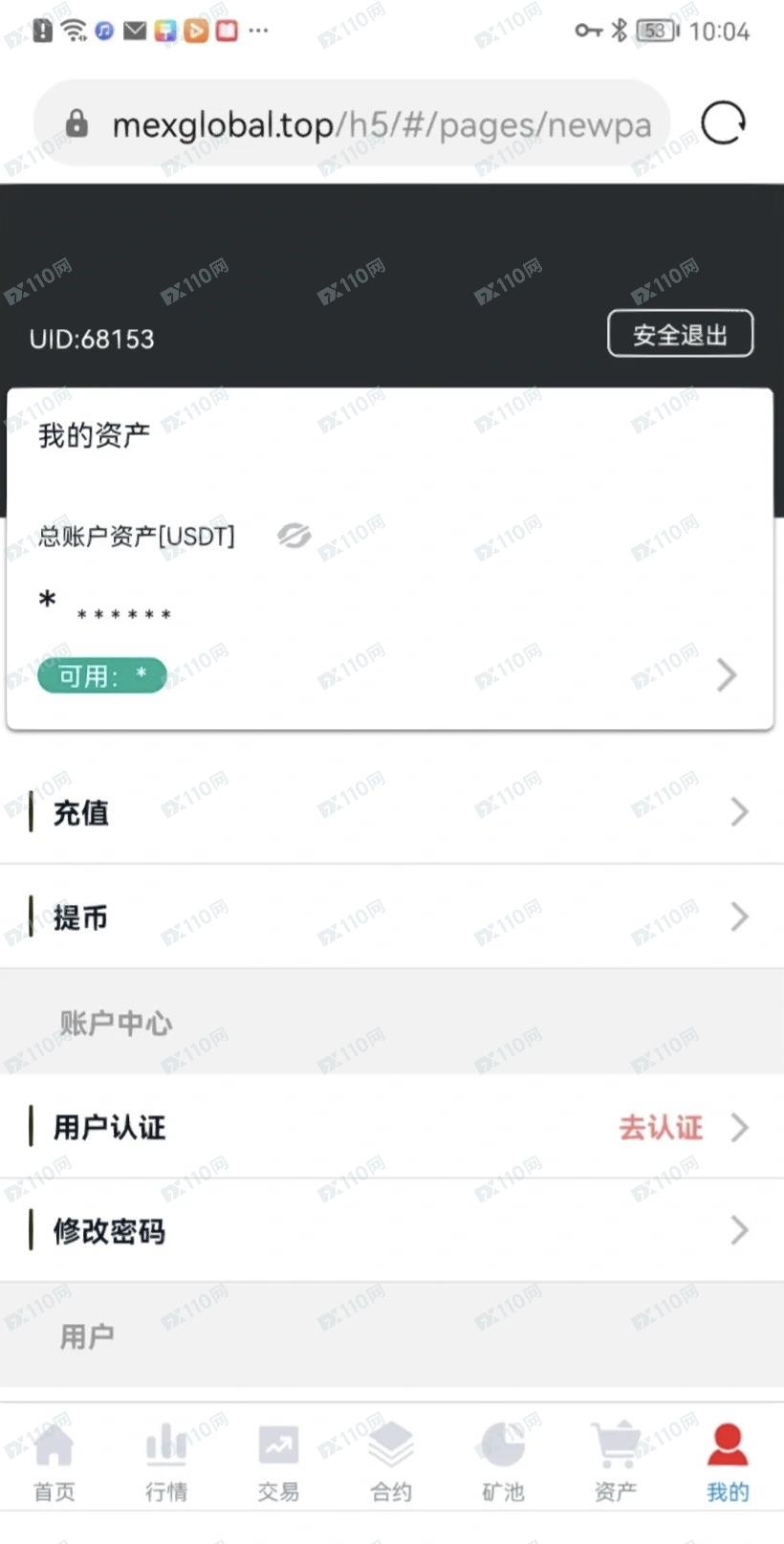The width and height of the screenshot is (784, 1544).
Task: Go to the 交易 trade tab
Action: click(x=278, y=1461)
